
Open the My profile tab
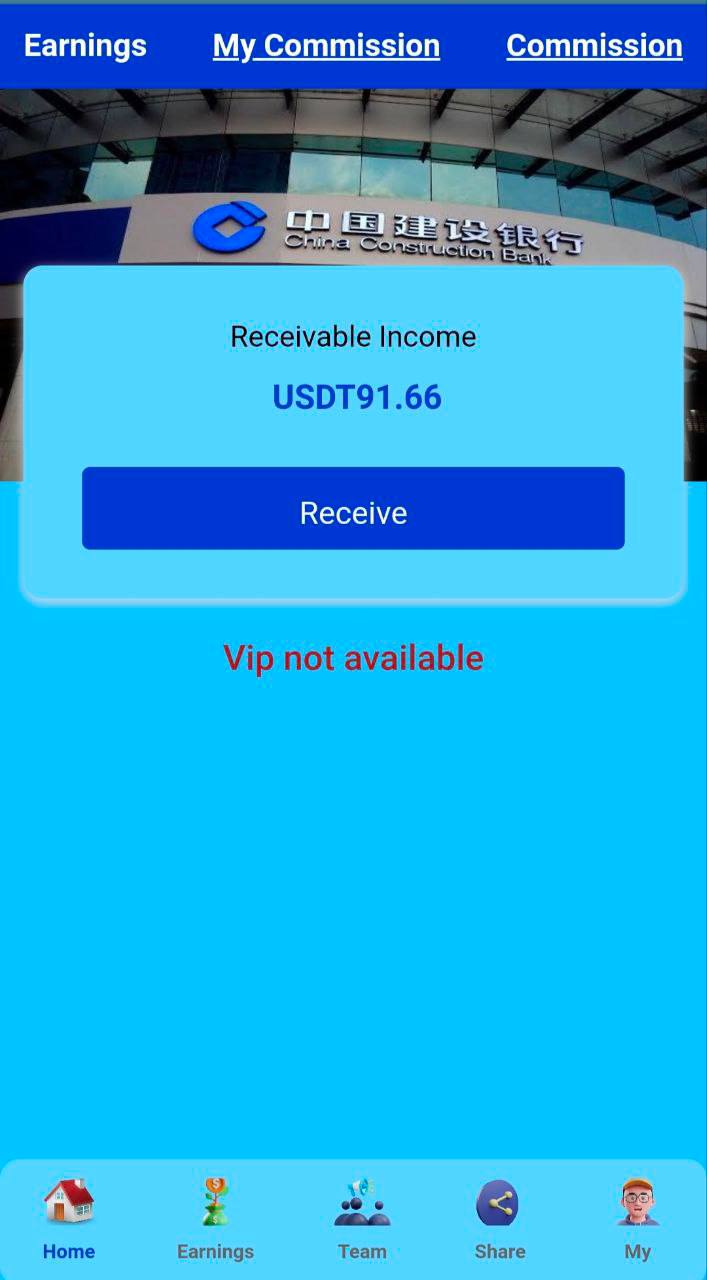[637, 1218]
